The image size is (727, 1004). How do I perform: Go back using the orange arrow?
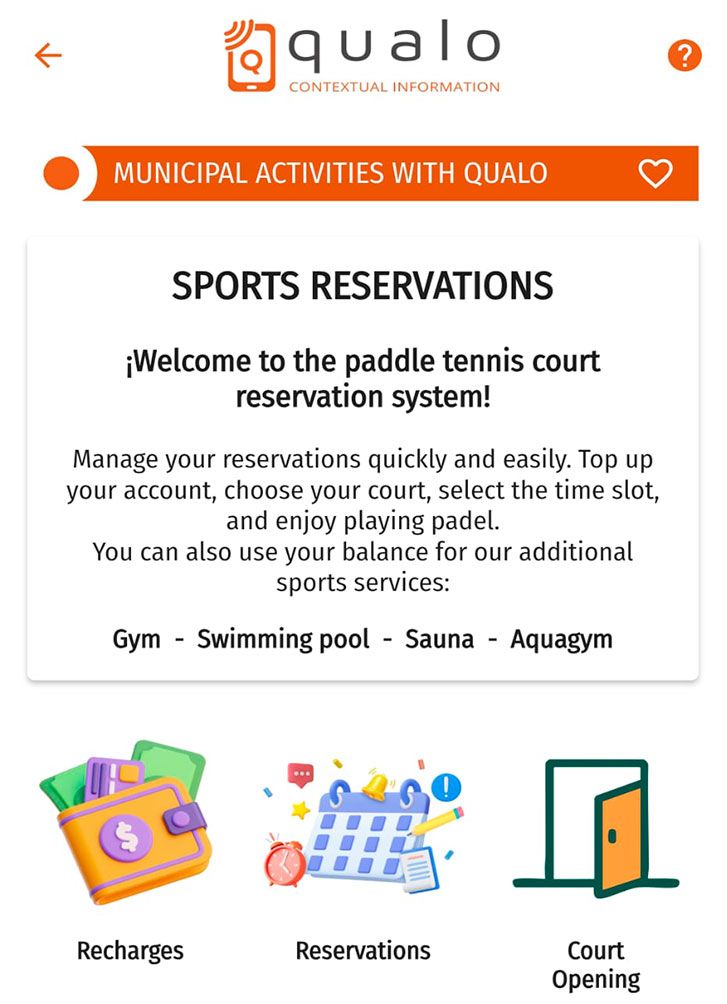pyautogui.click(x=48, y=55)
